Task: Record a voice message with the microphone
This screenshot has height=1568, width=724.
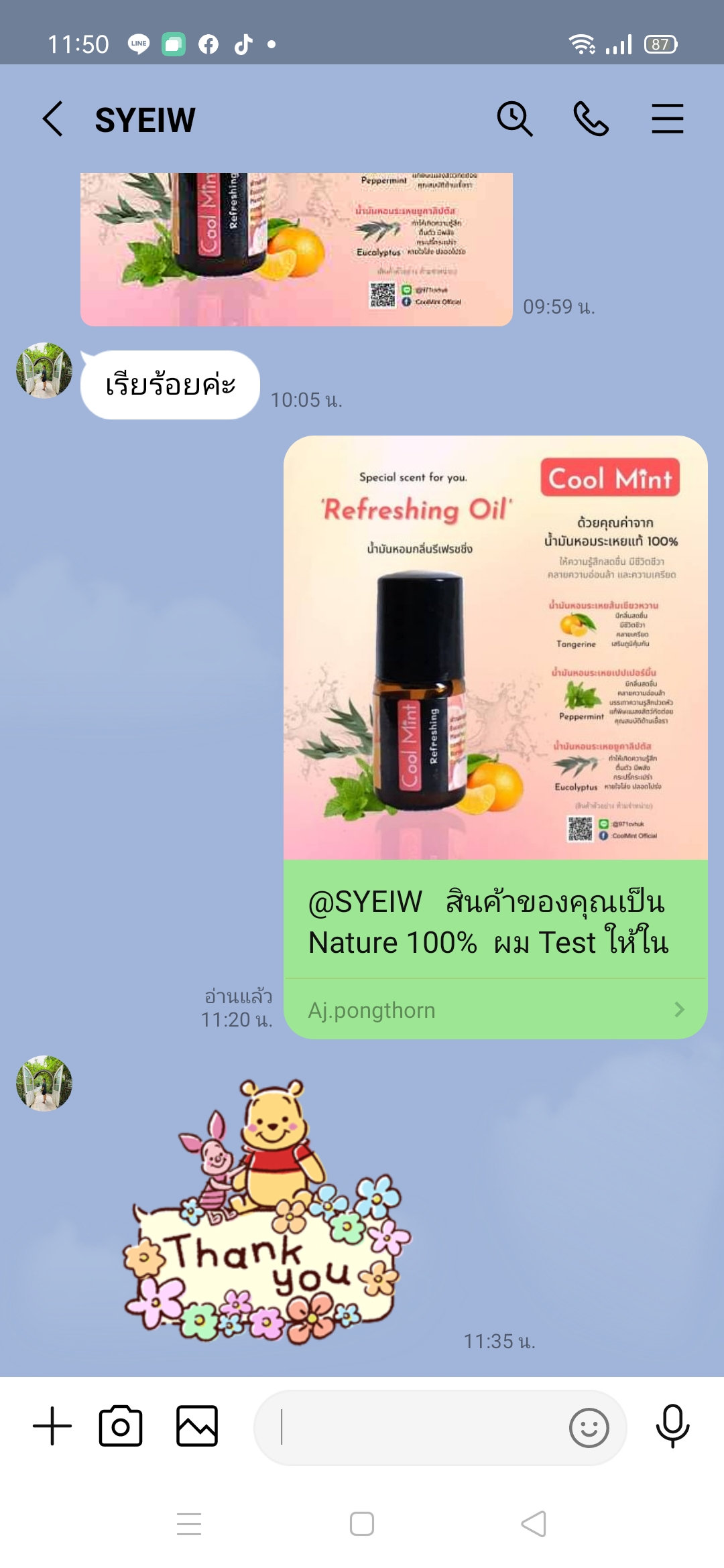Action: [x=672, y=1426]
